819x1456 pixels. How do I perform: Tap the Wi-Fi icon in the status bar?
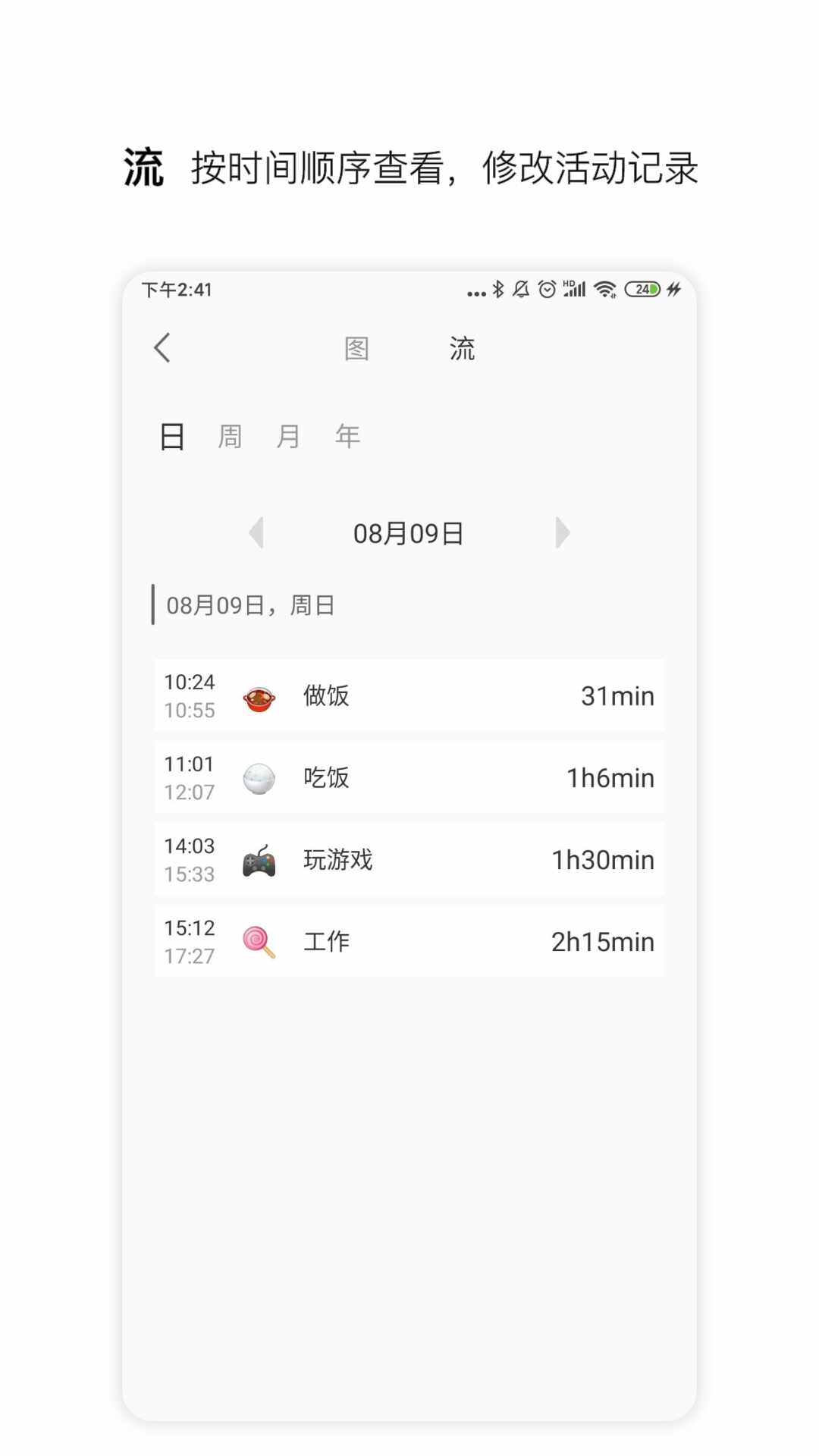click(x=604, y=290)
